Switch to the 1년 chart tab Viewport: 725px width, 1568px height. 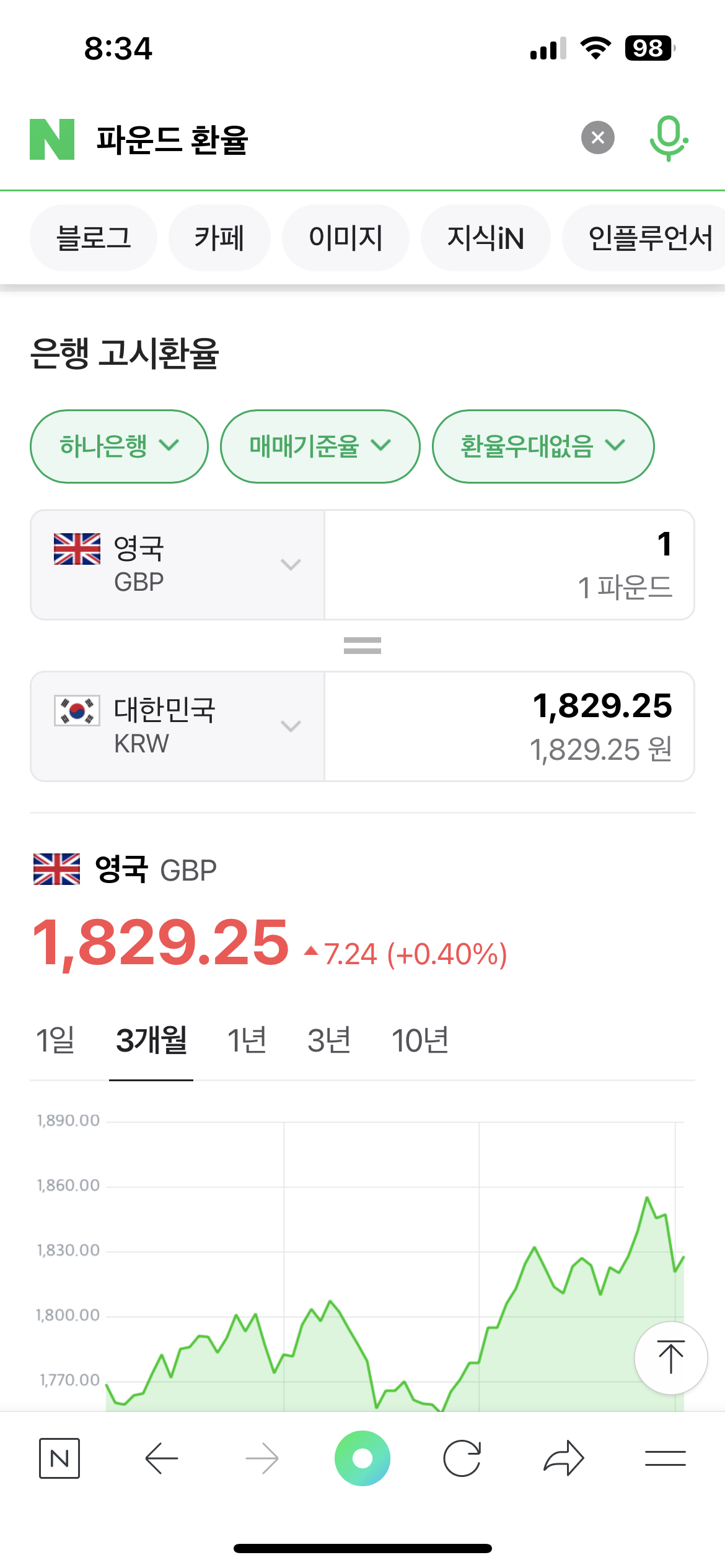tap(246, 1040)
